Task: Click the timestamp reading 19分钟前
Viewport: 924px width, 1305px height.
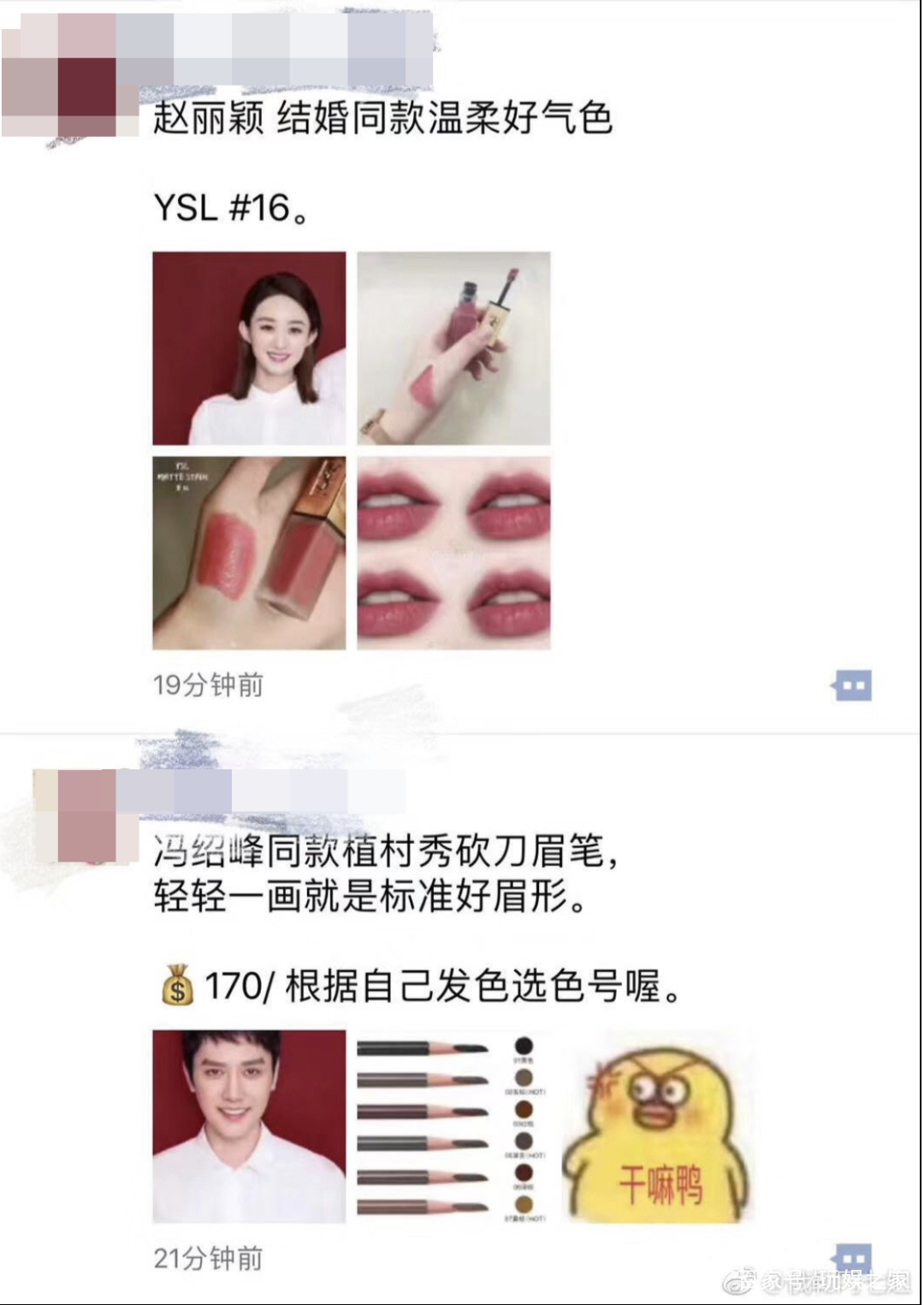Action: click(x=210, y=685)
